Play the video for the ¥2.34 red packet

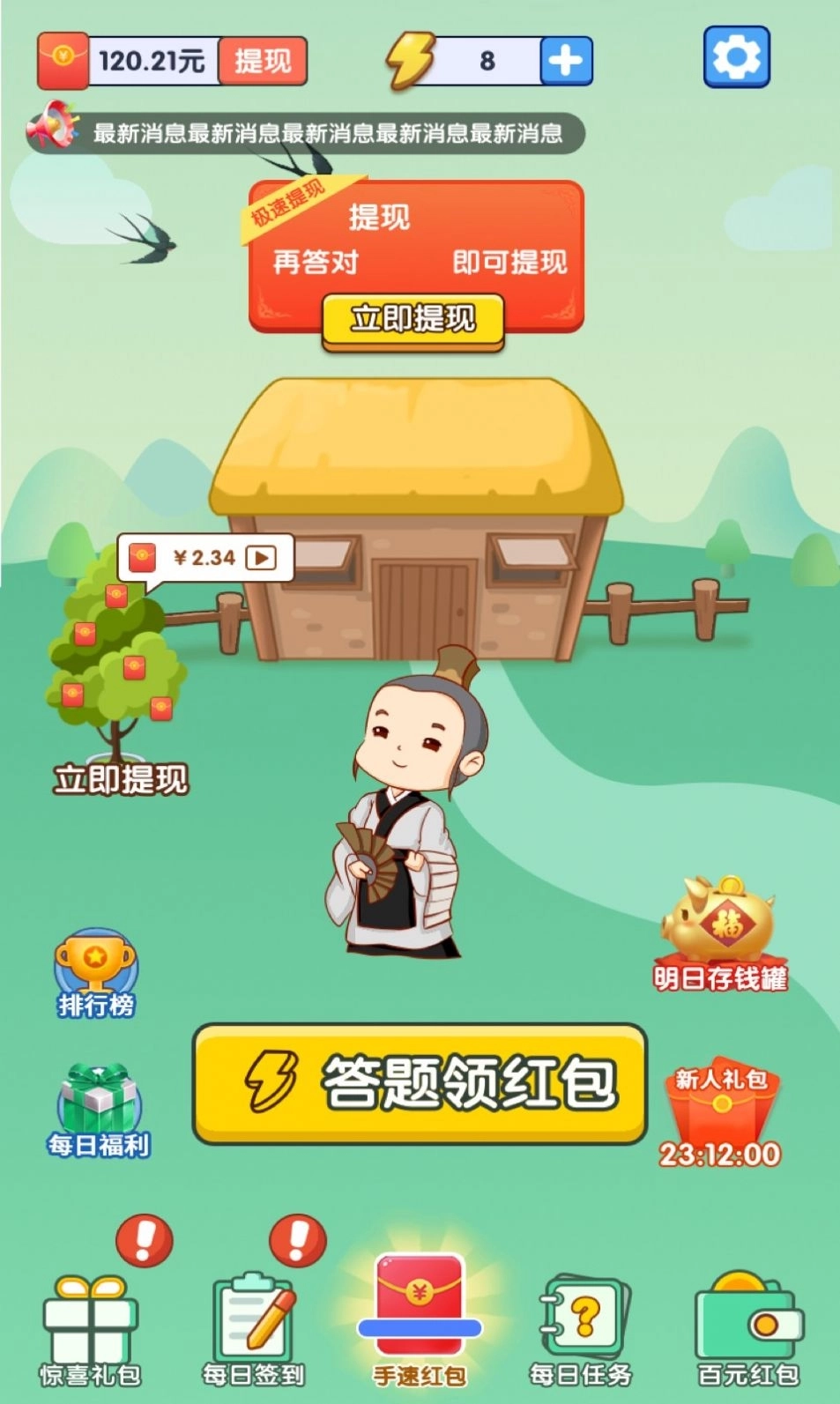[261, 558]
